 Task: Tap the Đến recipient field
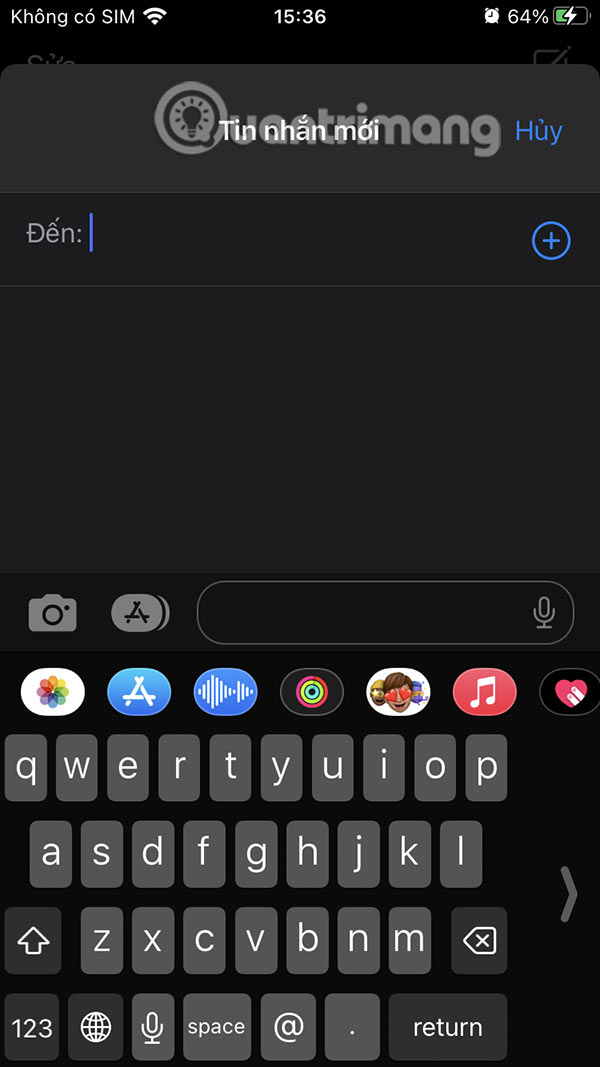click(x=300, y=236)
